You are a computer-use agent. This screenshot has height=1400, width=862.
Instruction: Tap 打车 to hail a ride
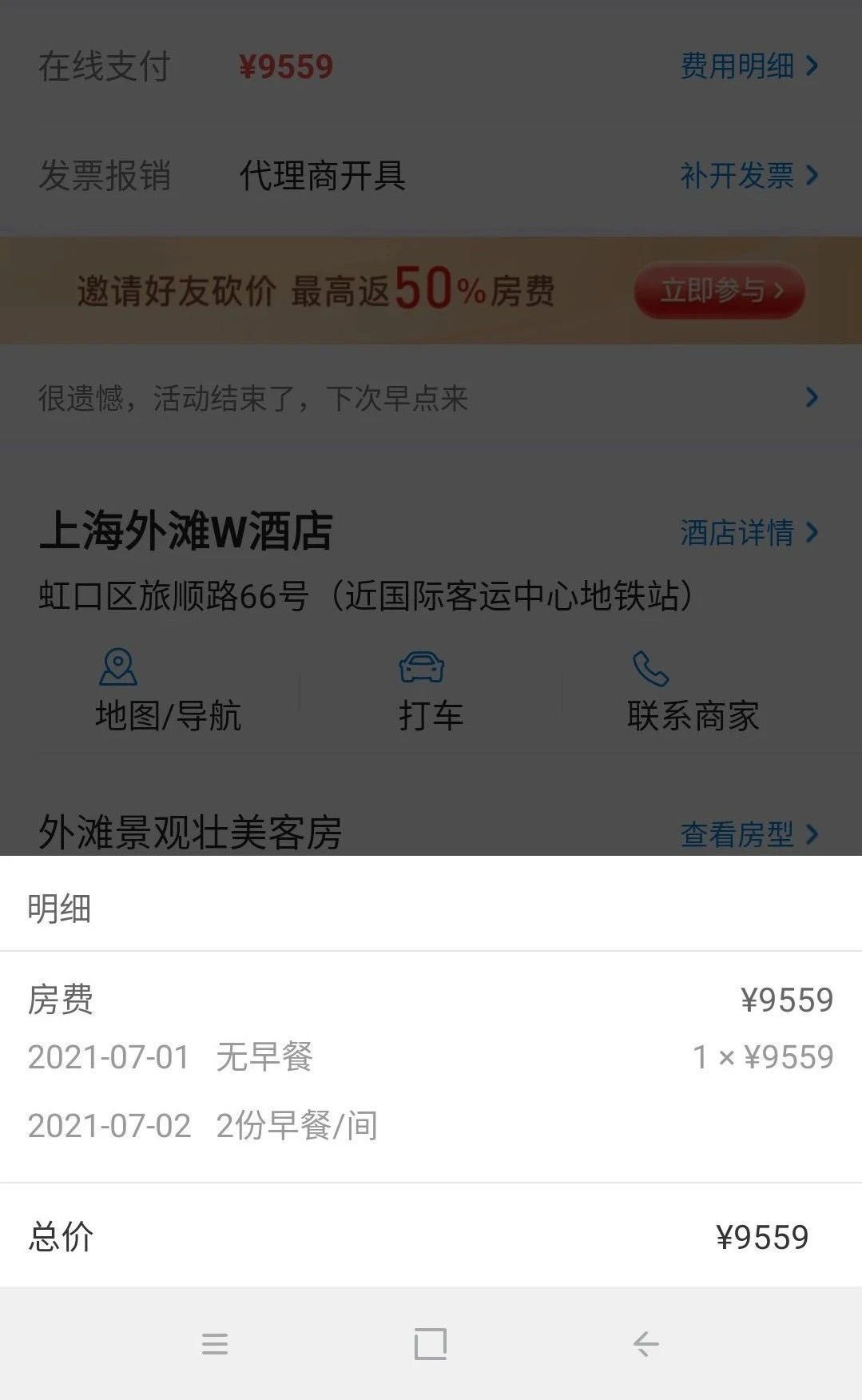pyautogui.click(x=431, y=691)
